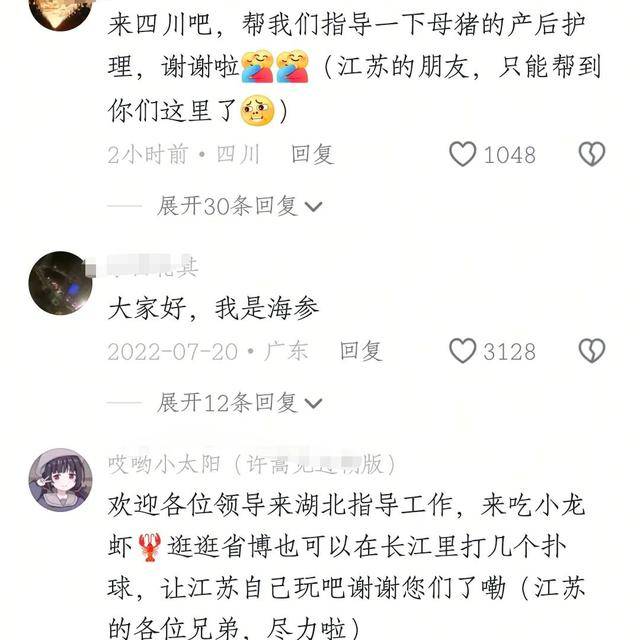This screenshot has height=640, width=640.
Task: Dislike the 大家好，我是海参 comment
Action: coord(592,351)
